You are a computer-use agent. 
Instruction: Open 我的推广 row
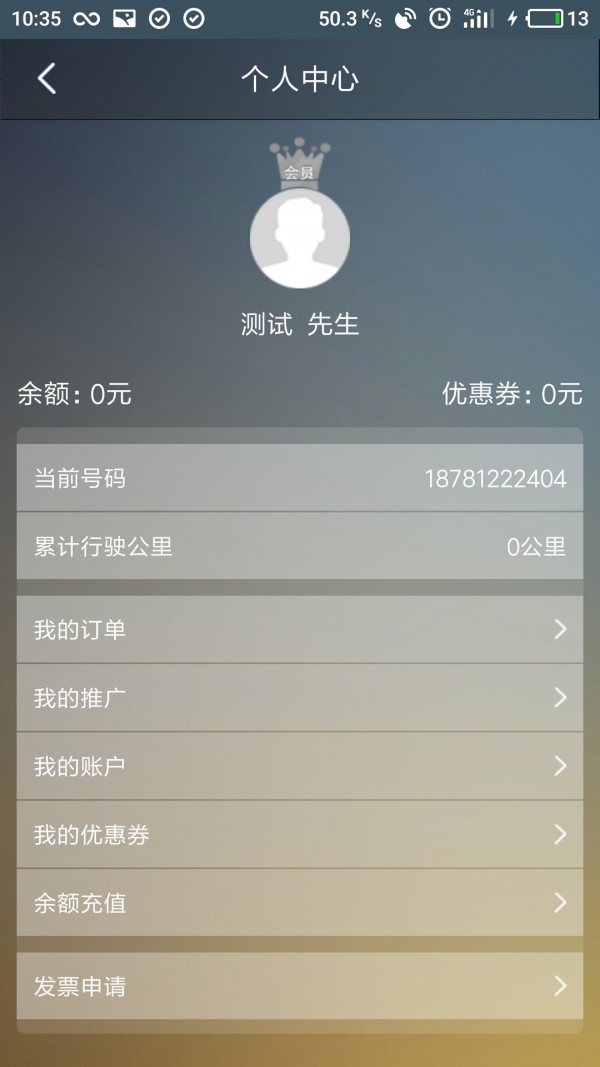[300, 698]
